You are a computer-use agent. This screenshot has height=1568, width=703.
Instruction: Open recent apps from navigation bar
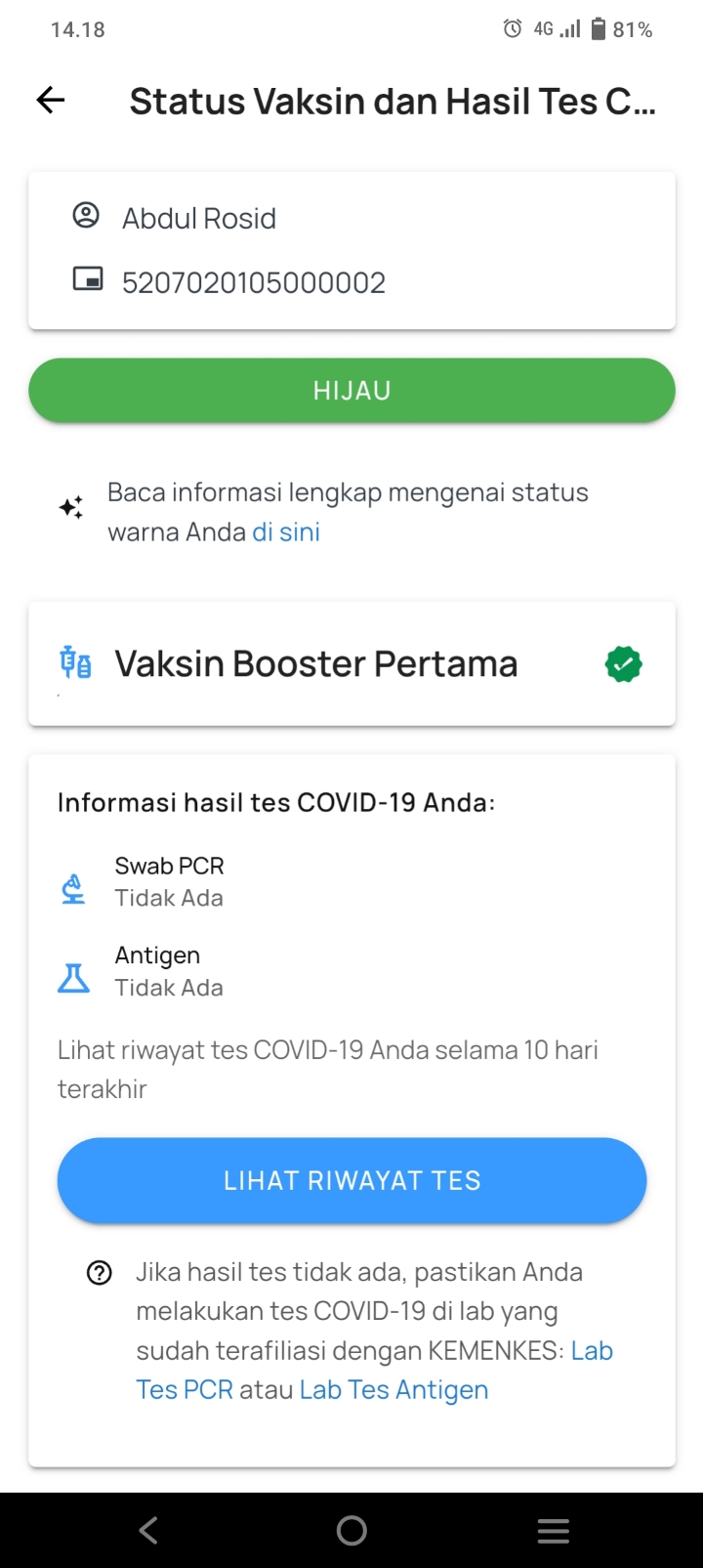[x=554, y=1530]
